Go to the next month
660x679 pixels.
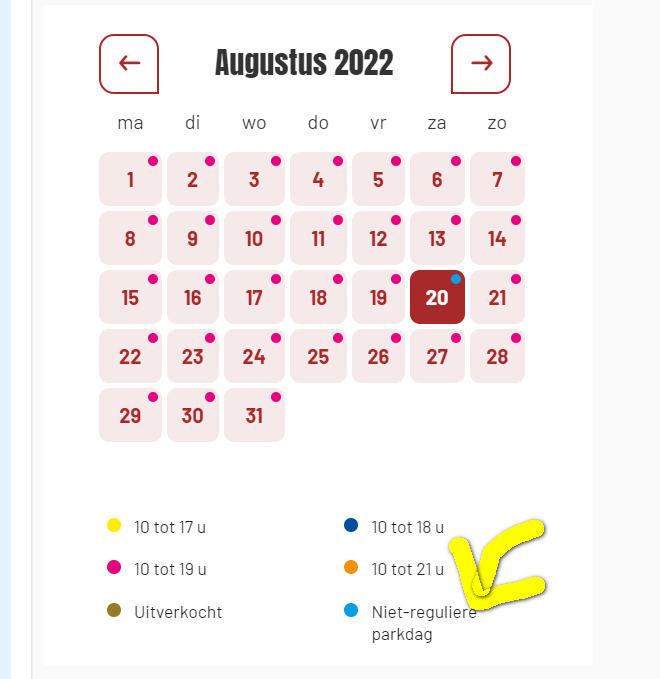coord(481,64)
